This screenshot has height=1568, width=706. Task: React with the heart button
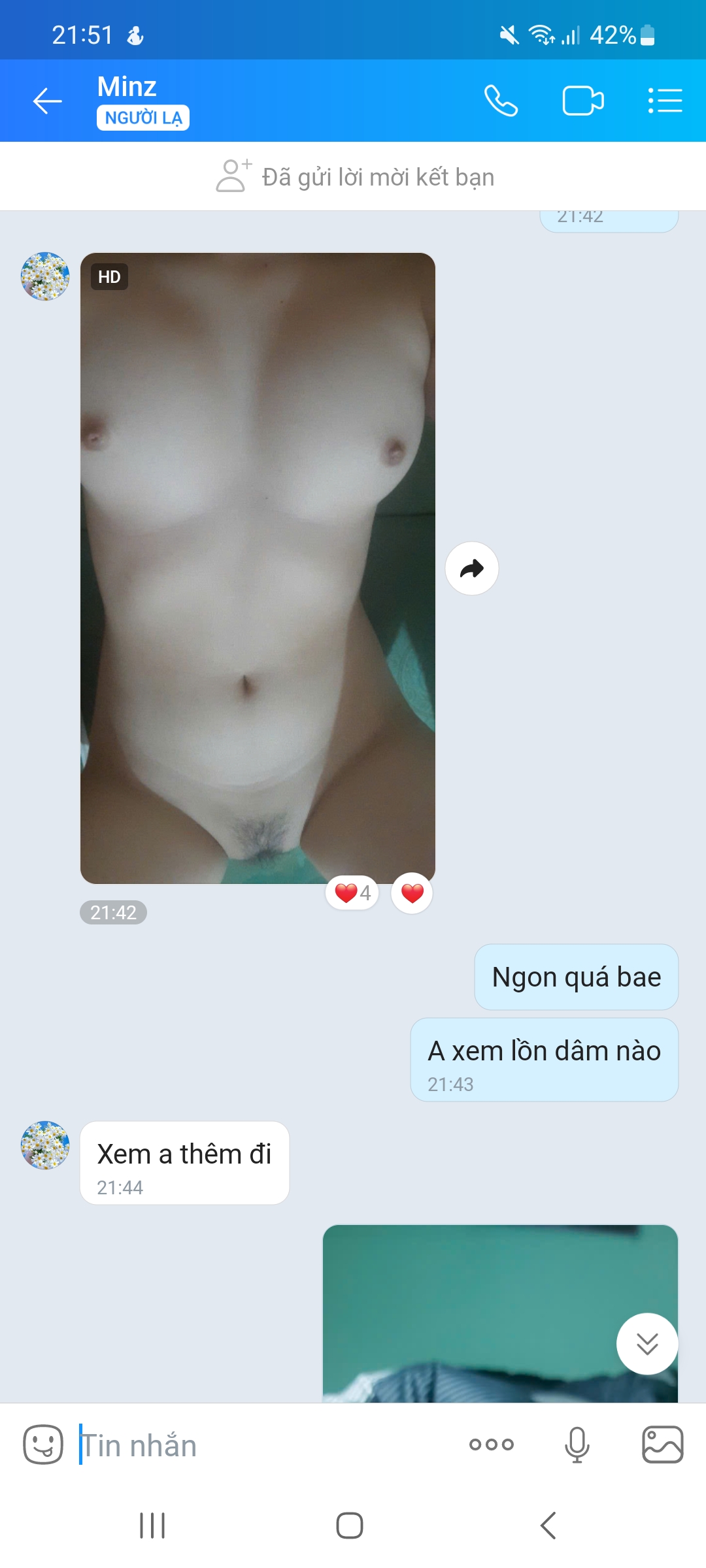412,893
